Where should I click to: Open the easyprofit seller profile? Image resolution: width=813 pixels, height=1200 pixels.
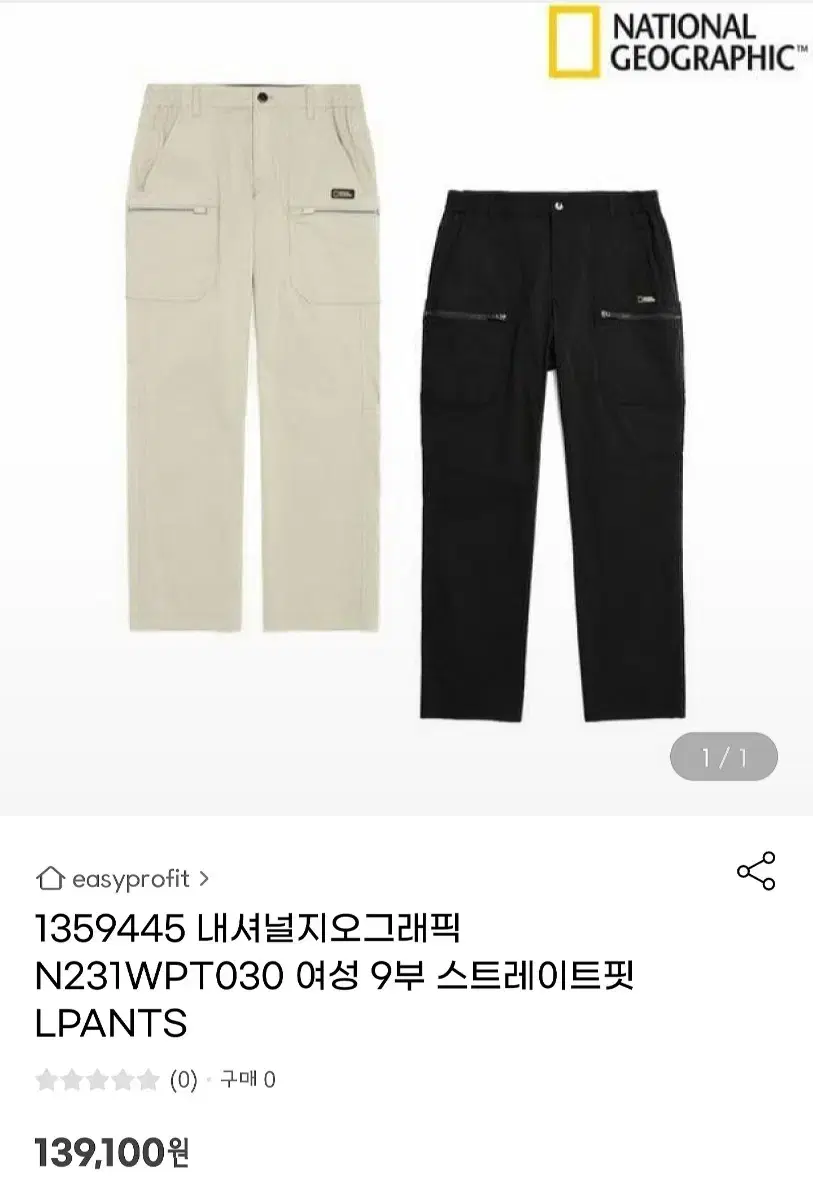point(130,878)
